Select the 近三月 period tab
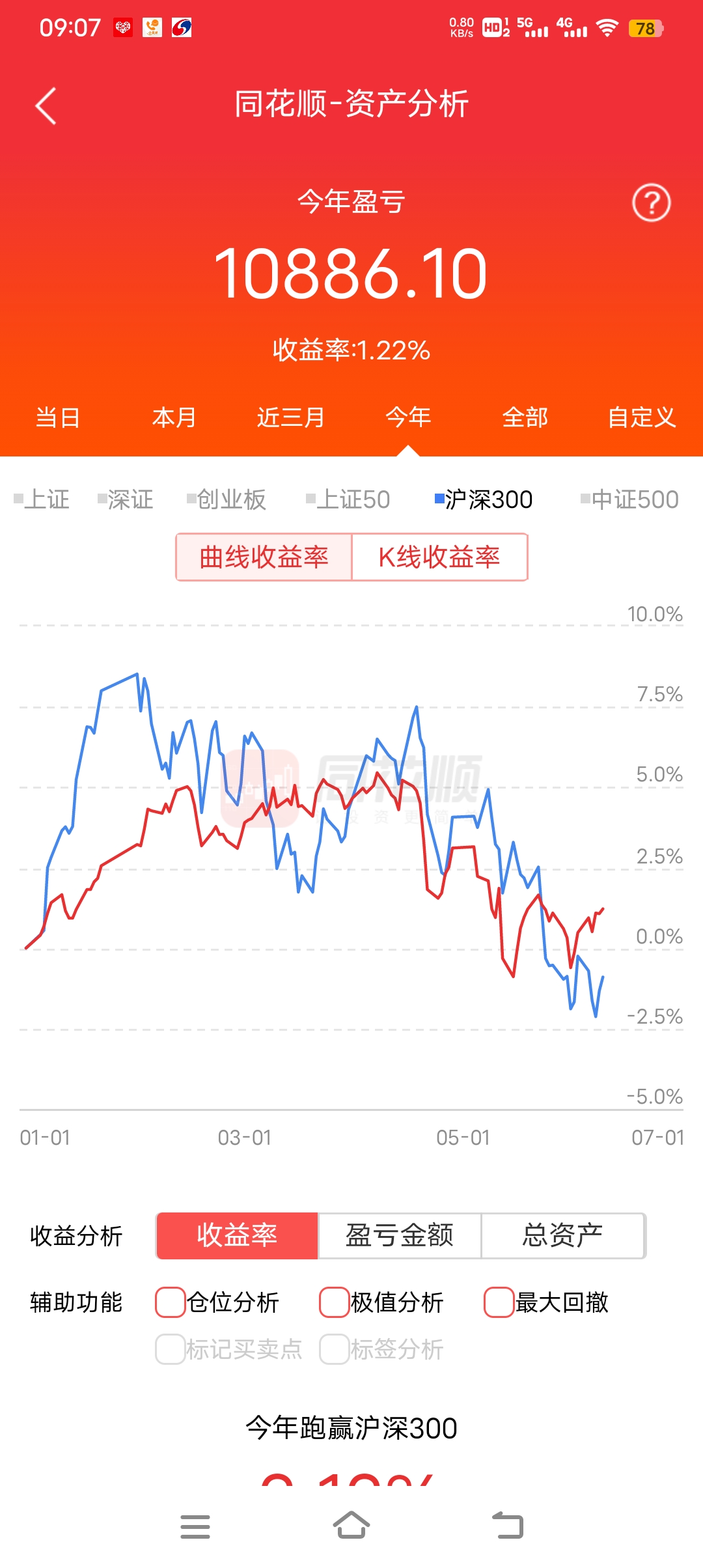This screenshot has height=1568, width=703. (x=291, y=417)
